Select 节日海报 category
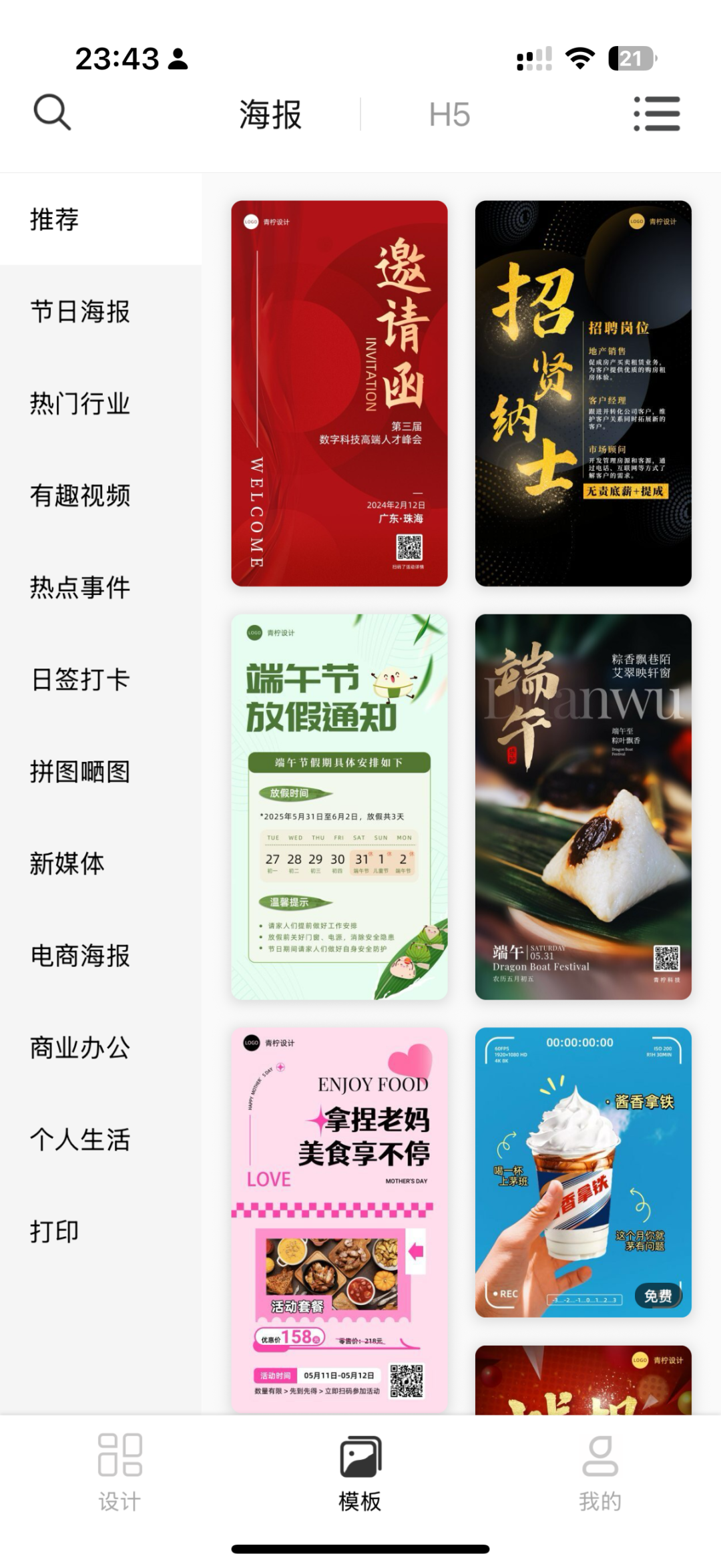721x1568 pixels. 80,311
